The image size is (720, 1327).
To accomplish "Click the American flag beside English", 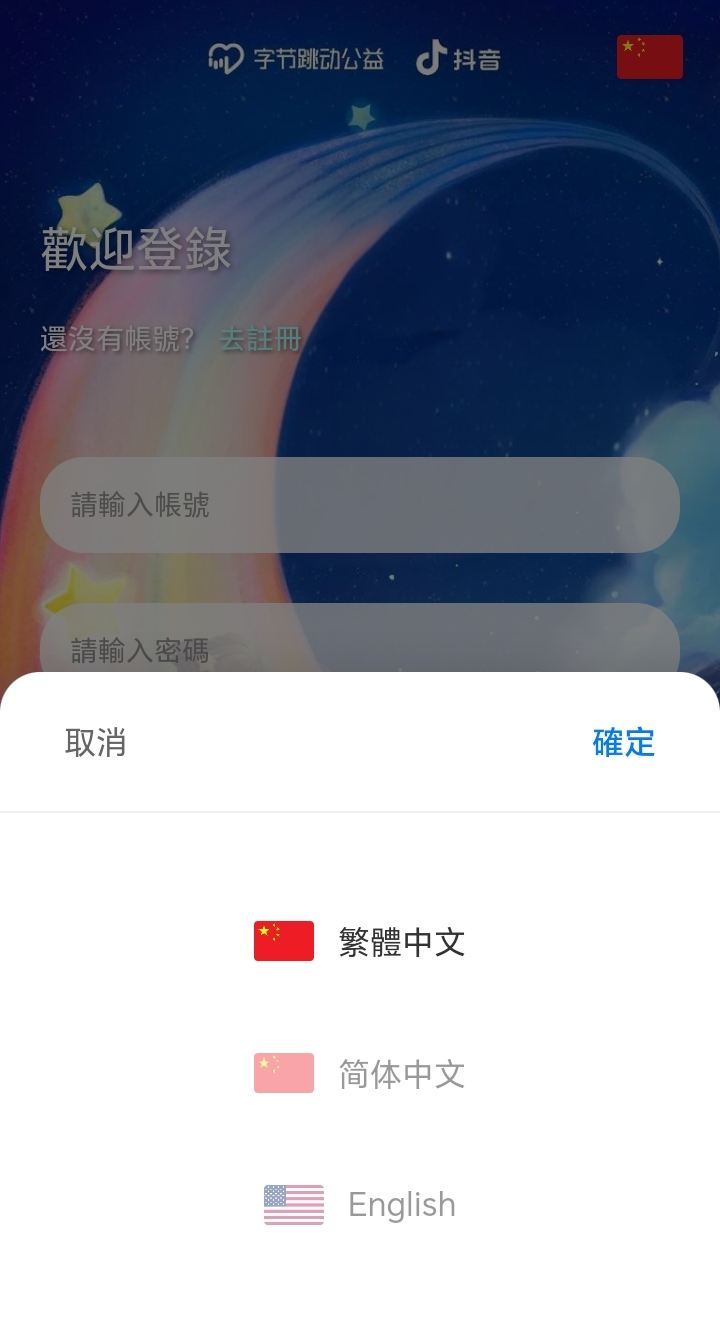I will 293,1204.
